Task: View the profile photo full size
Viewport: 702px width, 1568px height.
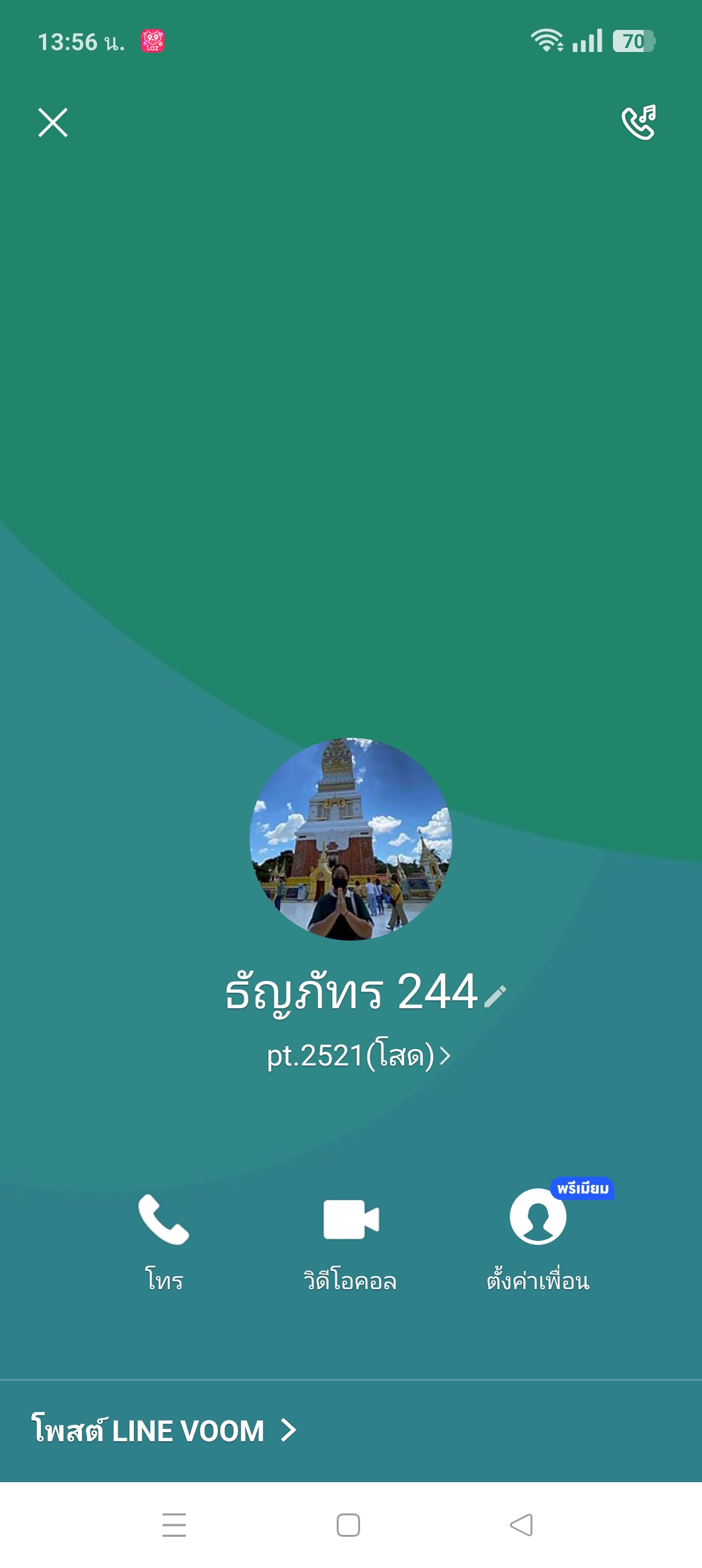Action: click(x=351, y=839)
